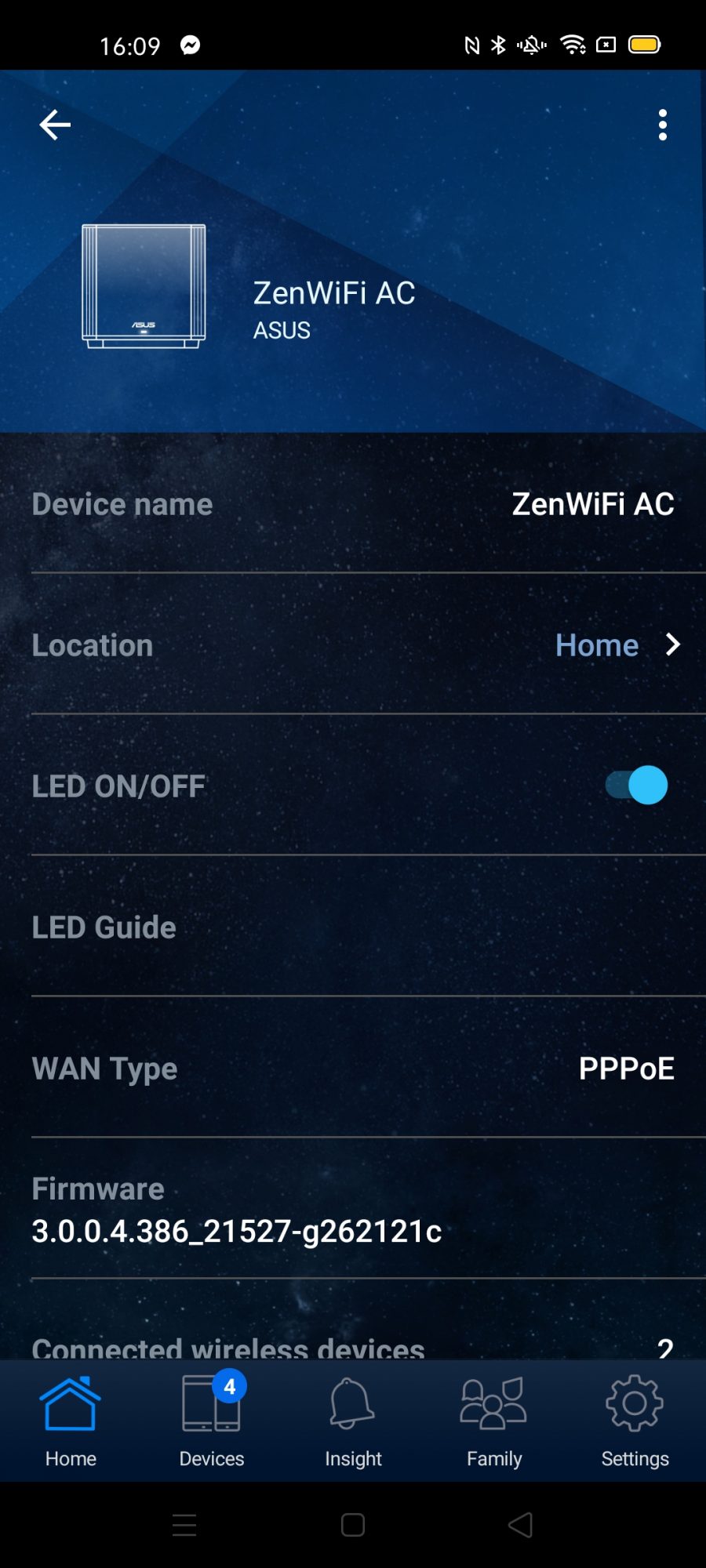Edit the Device name ZenWiFi AC
706x1568 pixels.
click(353, 503)
